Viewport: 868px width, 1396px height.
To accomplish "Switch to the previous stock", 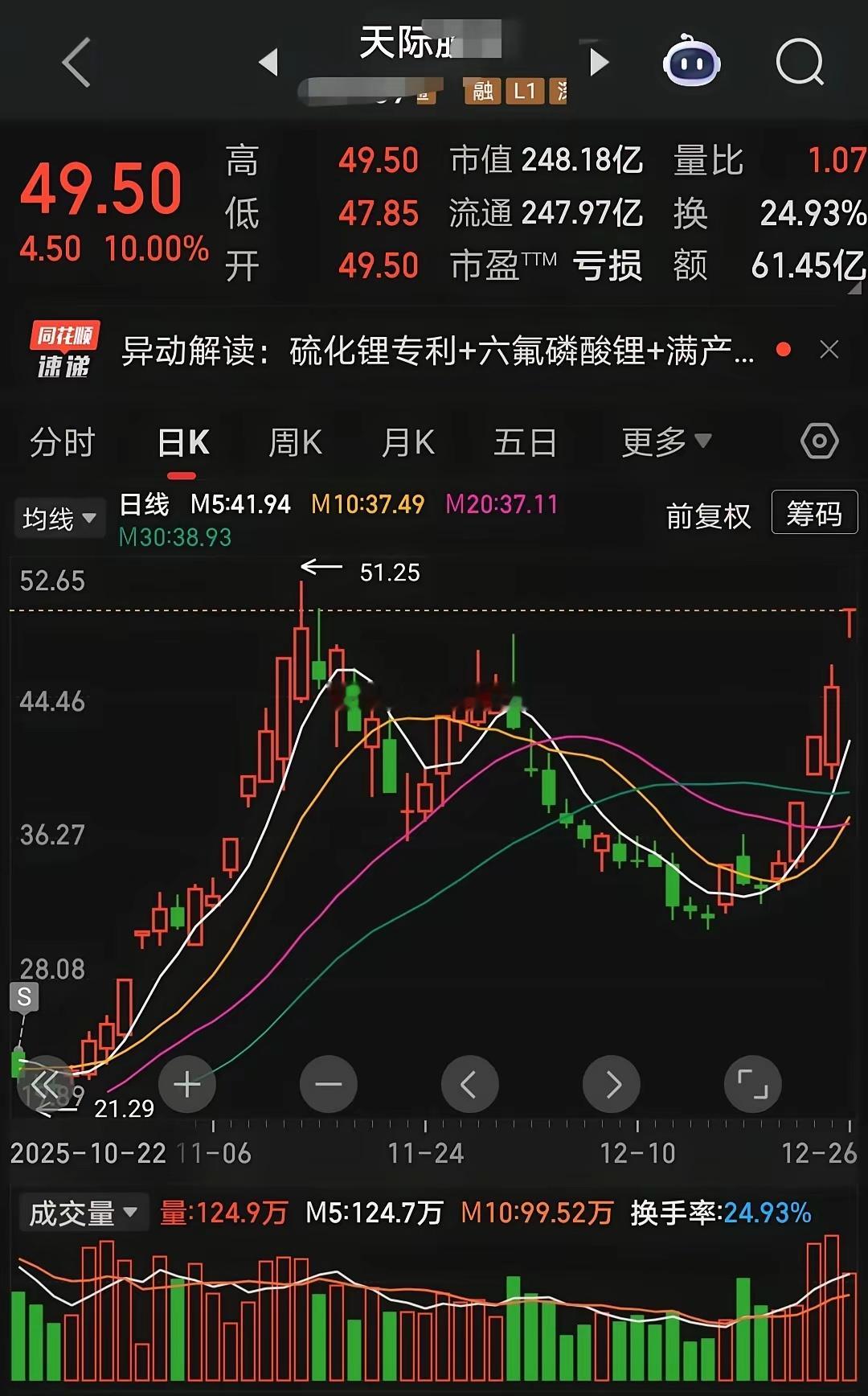I will (269, 62).
